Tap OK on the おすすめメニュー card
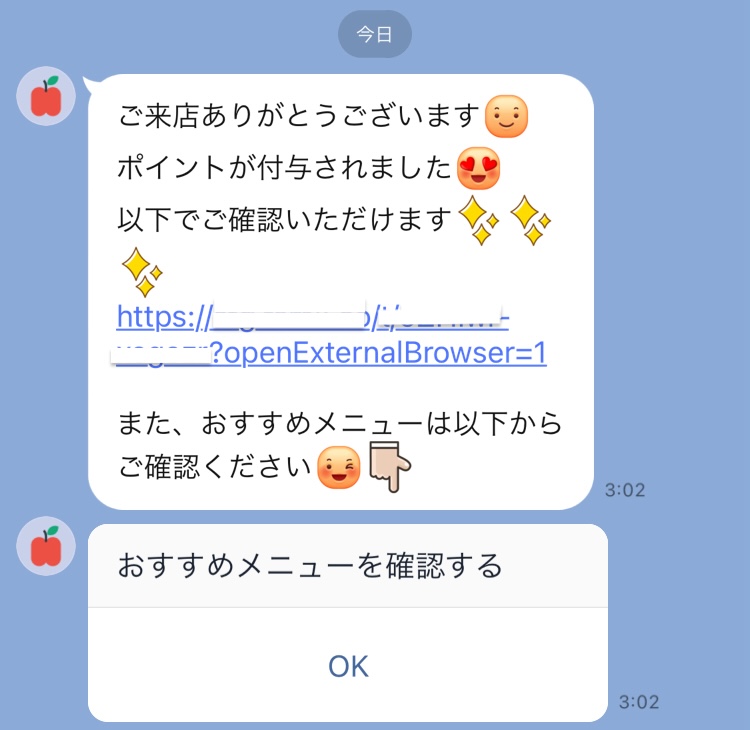The height and width of the screenshot is (730, 750). coord(348,666)
